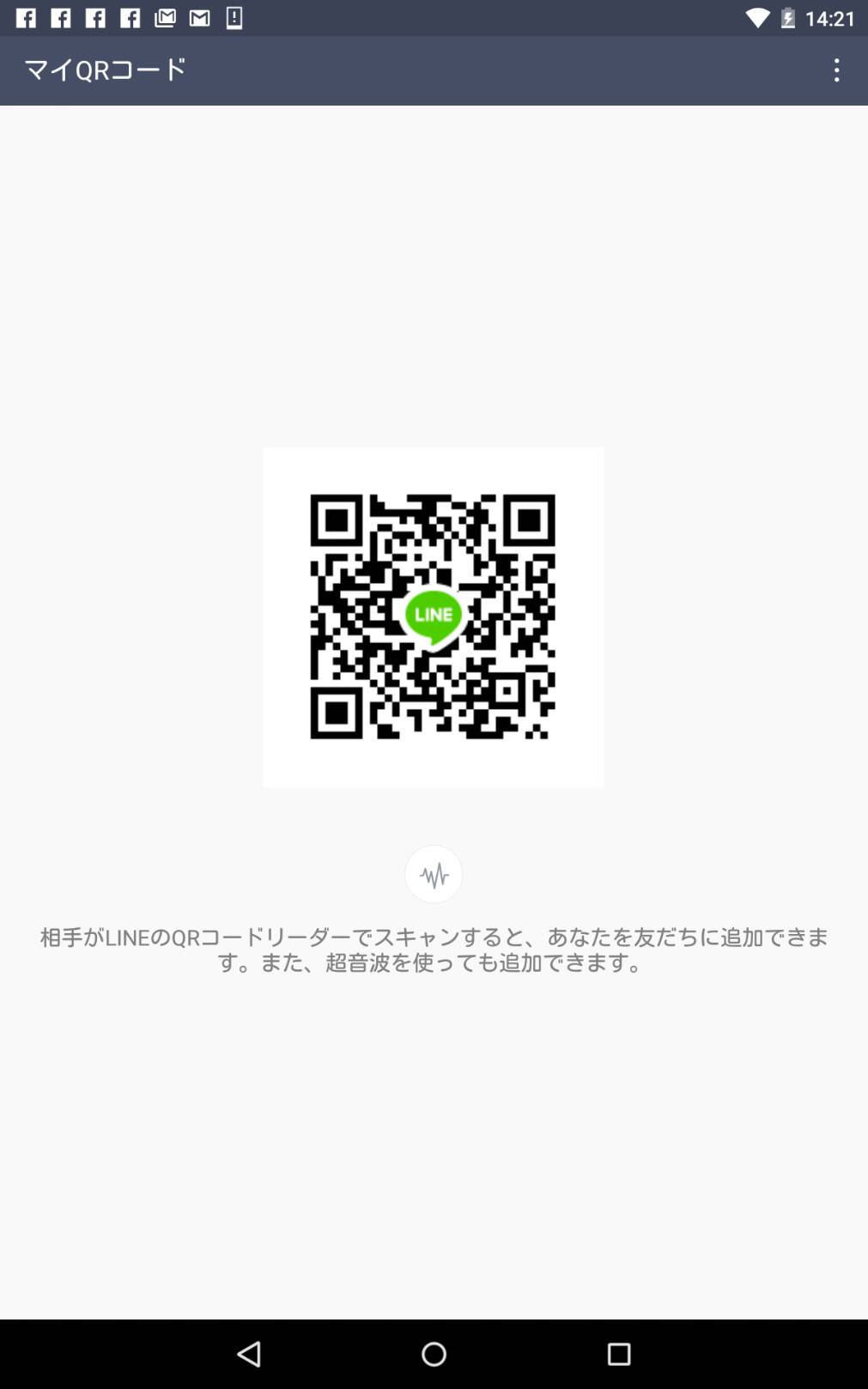The image size is (868, 1389).
Task: Open recent apps overview
Action: [x=619, y=1354]
